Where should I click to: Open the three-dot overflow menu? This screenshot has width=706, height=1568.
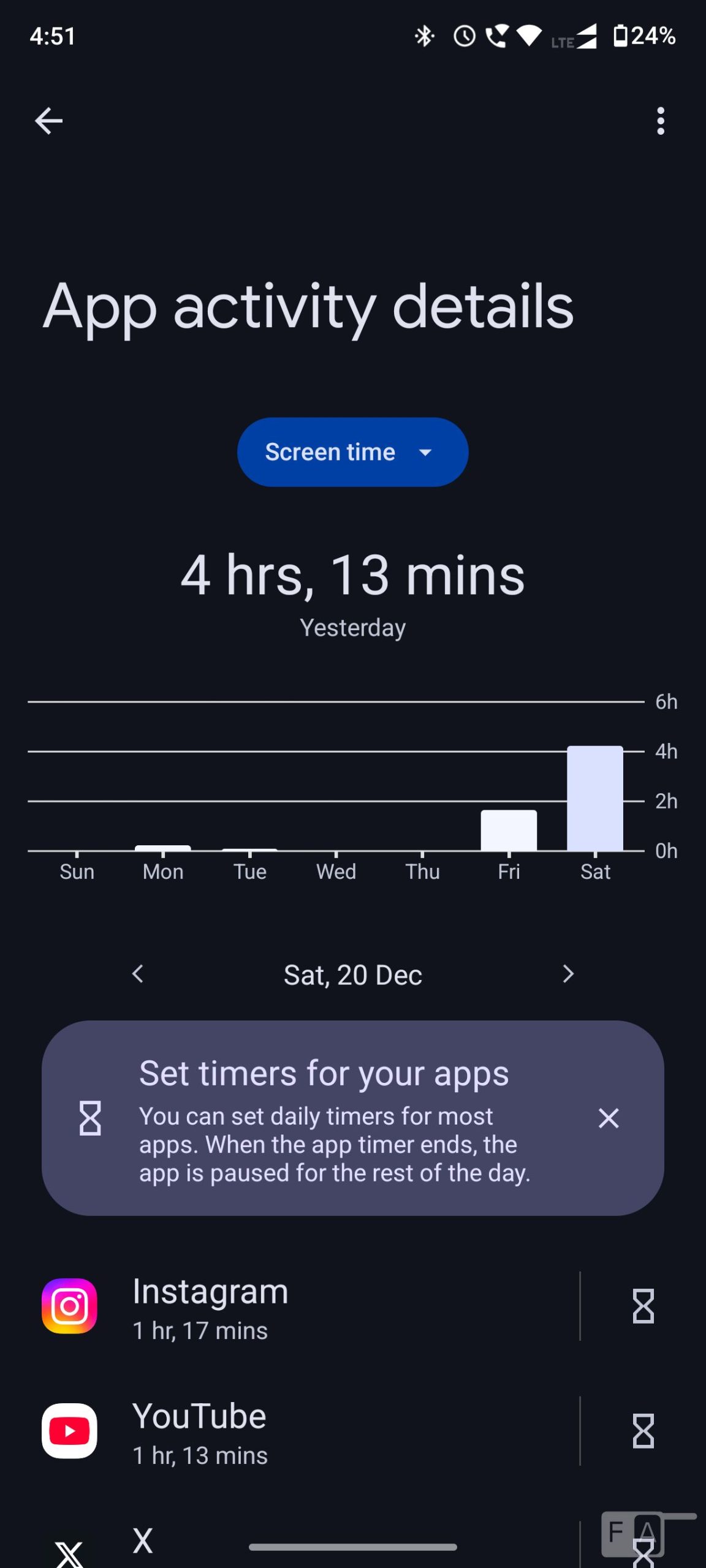pos(660,121)
